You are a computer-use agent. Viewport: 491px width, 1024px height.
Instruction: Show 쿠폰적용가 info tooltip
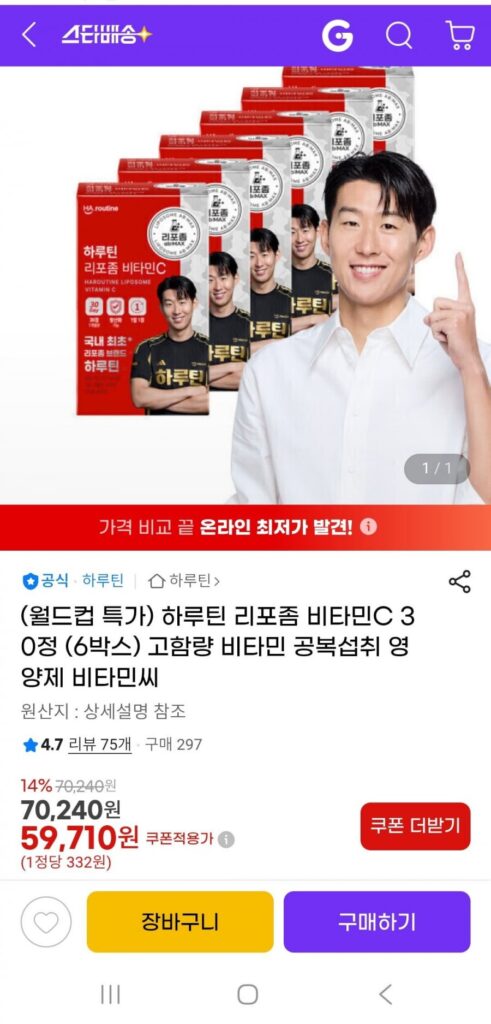(x=226, y=839)
